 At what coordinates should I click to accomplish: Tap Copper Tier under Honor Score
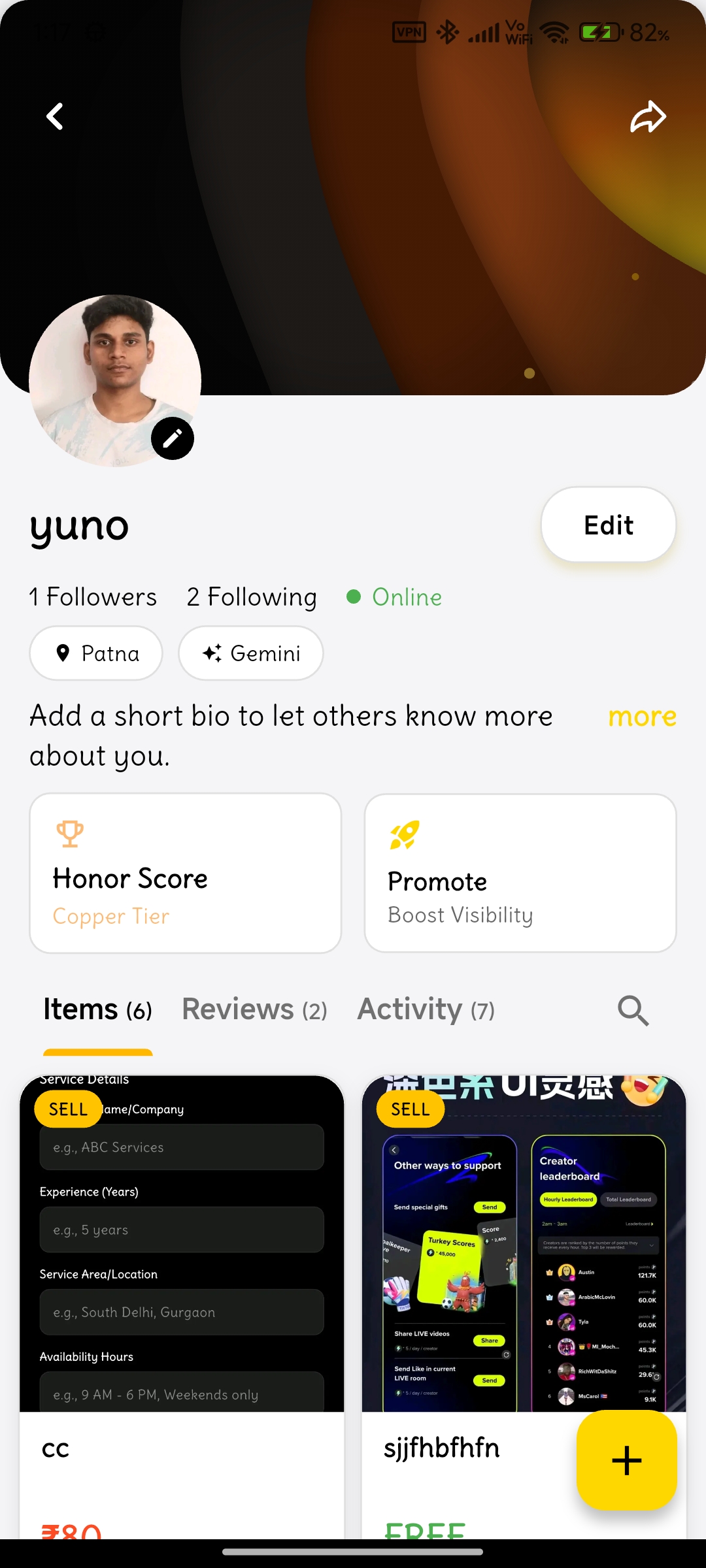111,916
